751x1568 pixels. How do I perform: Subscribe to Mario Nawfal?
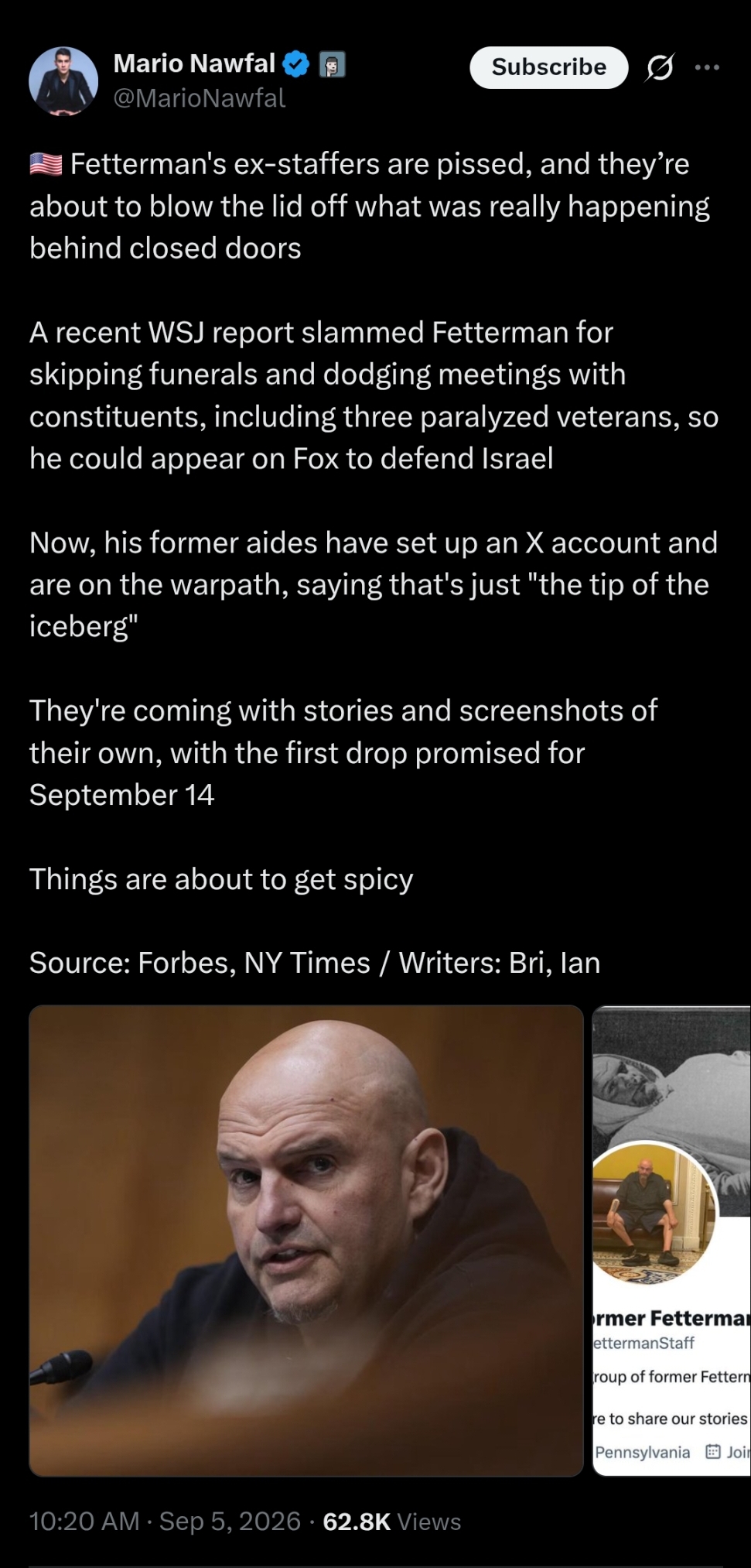coord(549,67)
